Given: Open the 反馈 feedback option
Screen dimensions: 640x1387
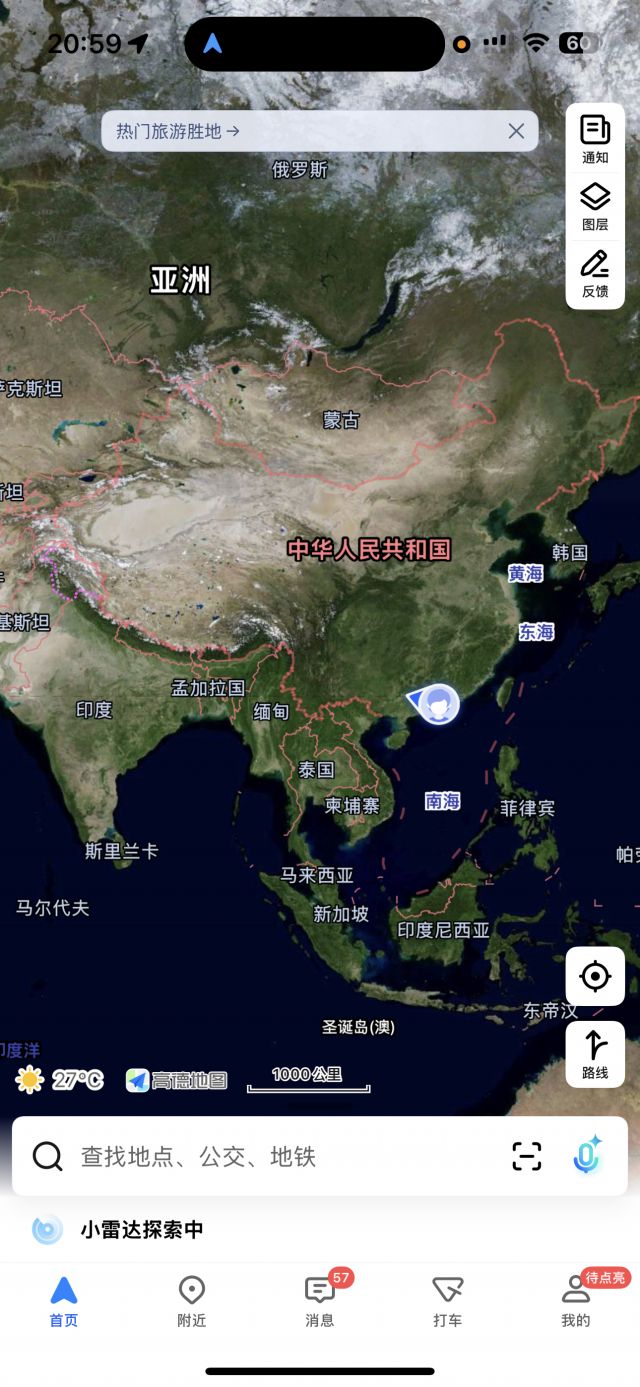Looking at the screenshot, I should click(595, 274).
